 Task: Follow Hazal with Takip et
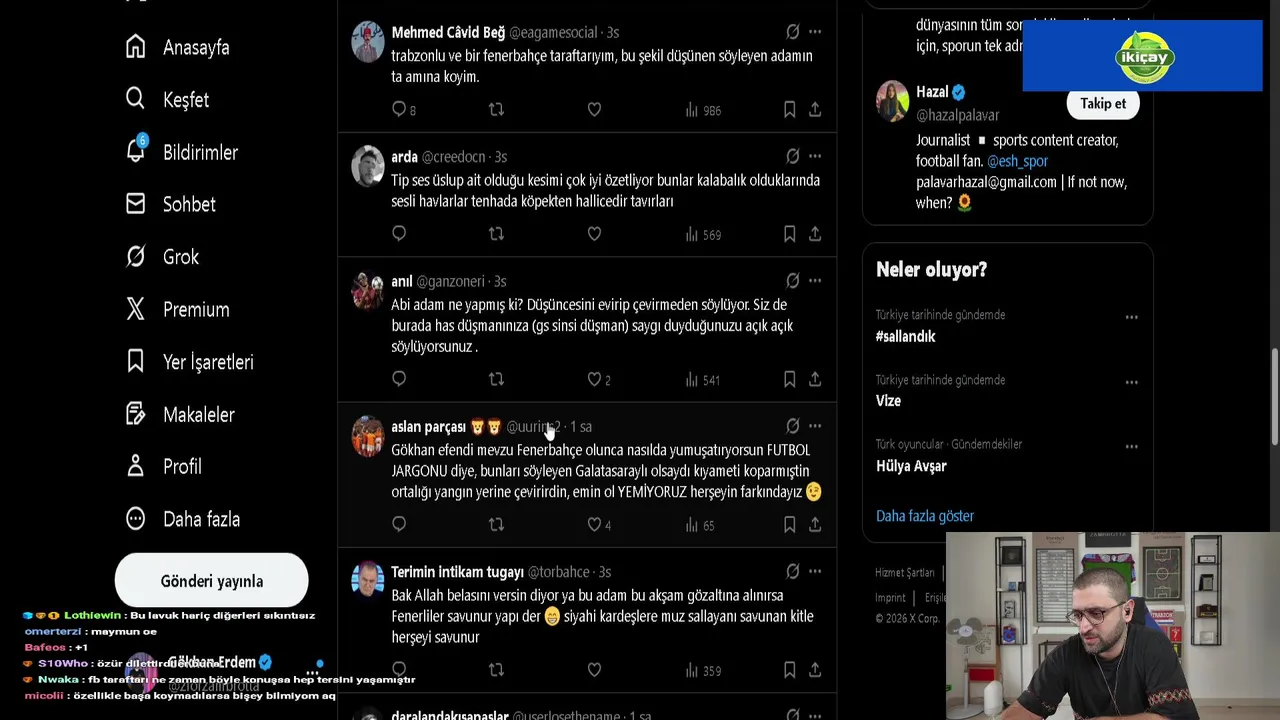[1102, 103]
